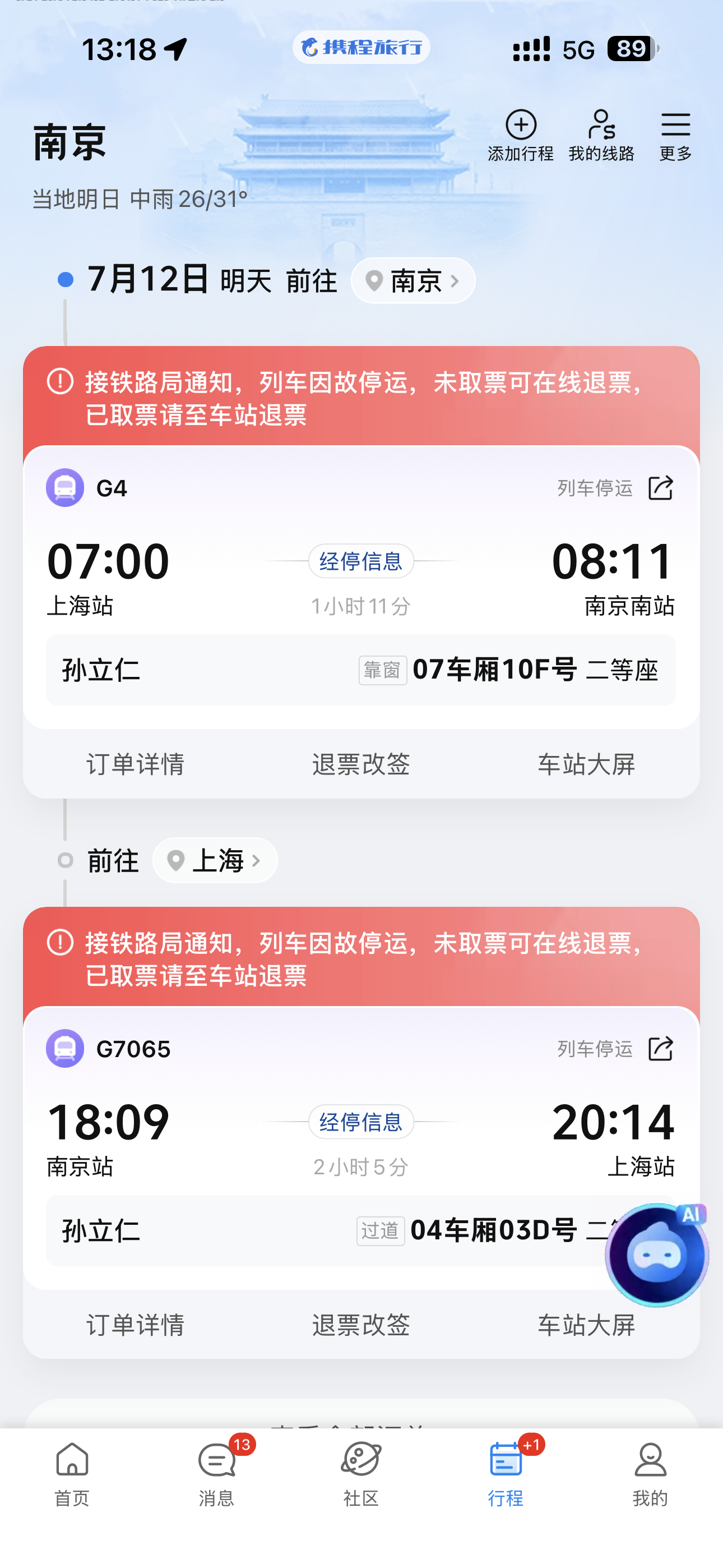Viewport: 723px width, 1568px height.
Task: Open 我的线路
Action: point(601,135)
